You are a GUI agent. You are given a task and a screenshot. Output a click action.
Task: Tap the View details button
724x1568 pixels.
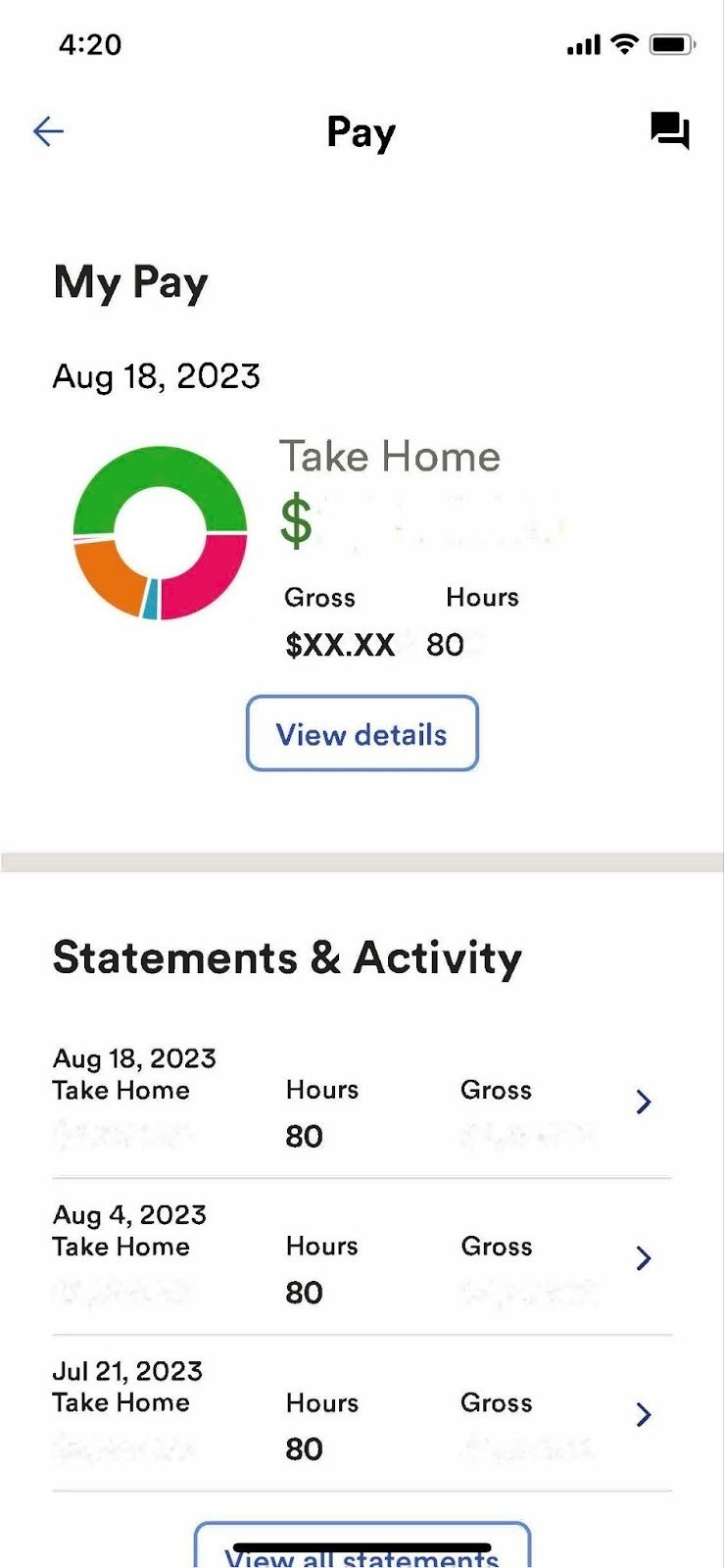(362, 734)
